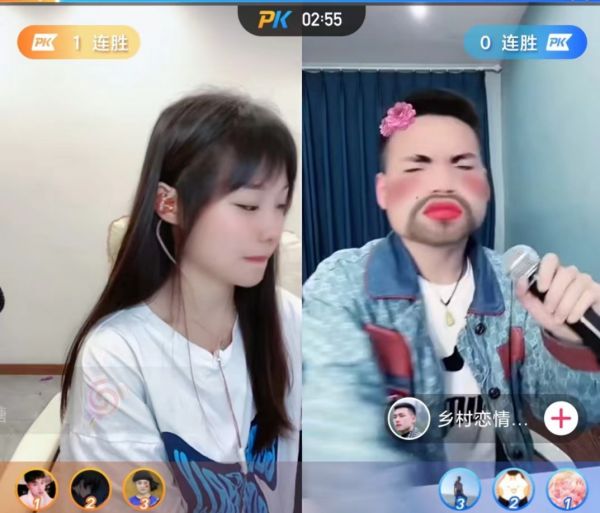Tap the orange 1 连胜 win streak badge
600x513 pixels.
pos(78,42)
